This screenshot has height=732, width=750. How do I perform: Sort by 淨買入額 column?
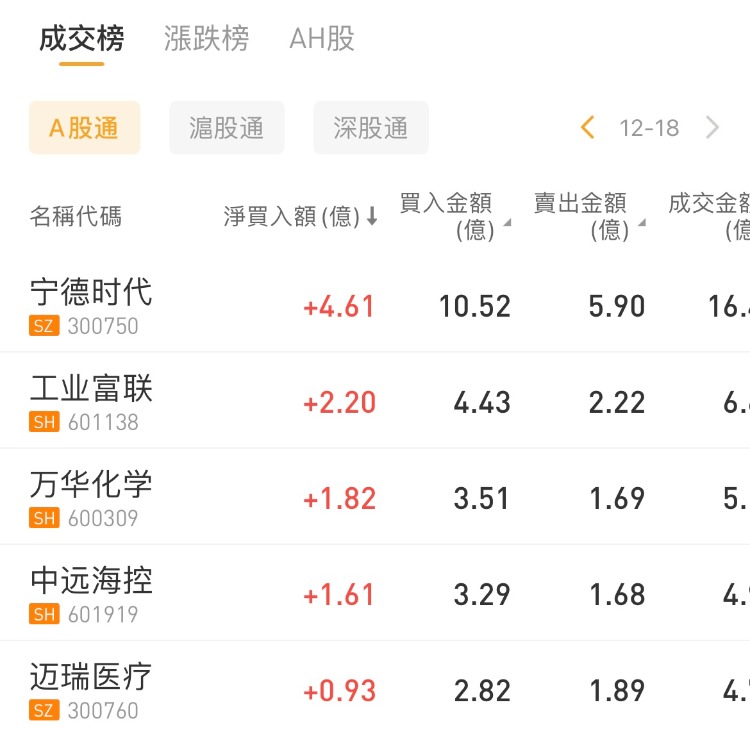(x=300, y=216)
